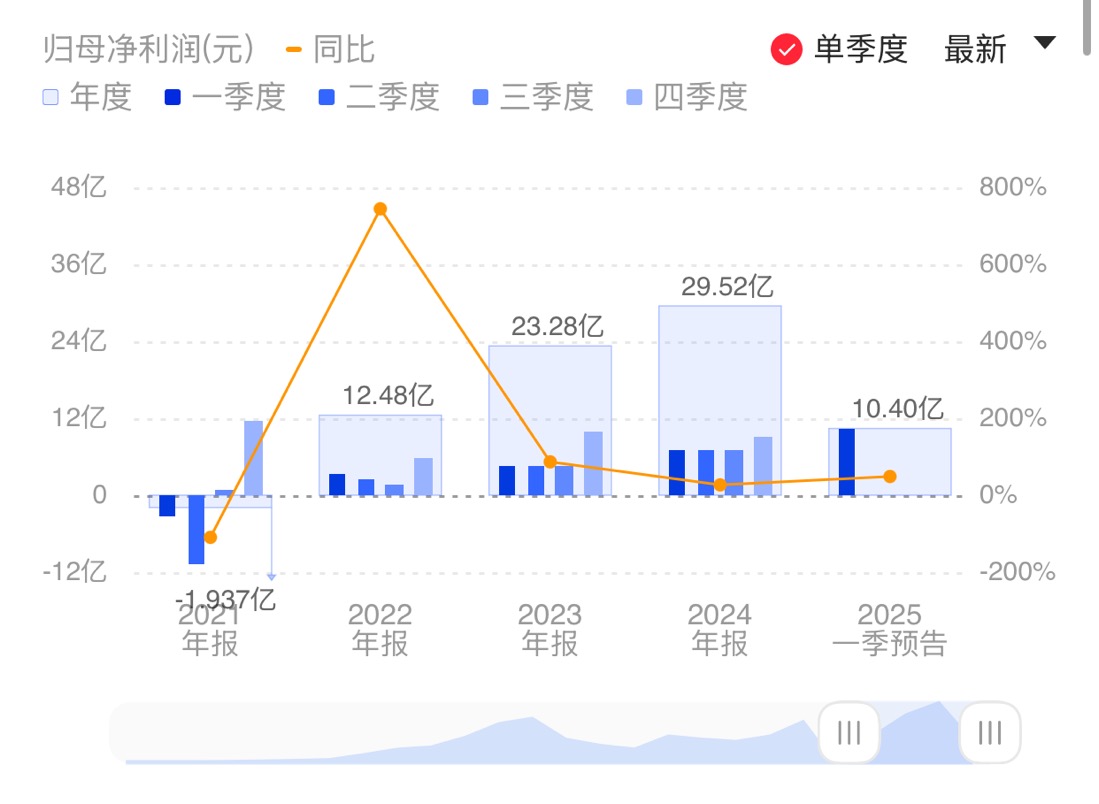Tap the left range slider handle
Image resolution: width=1099 pixels, height=804 pixels.
(x=849, y=733)
